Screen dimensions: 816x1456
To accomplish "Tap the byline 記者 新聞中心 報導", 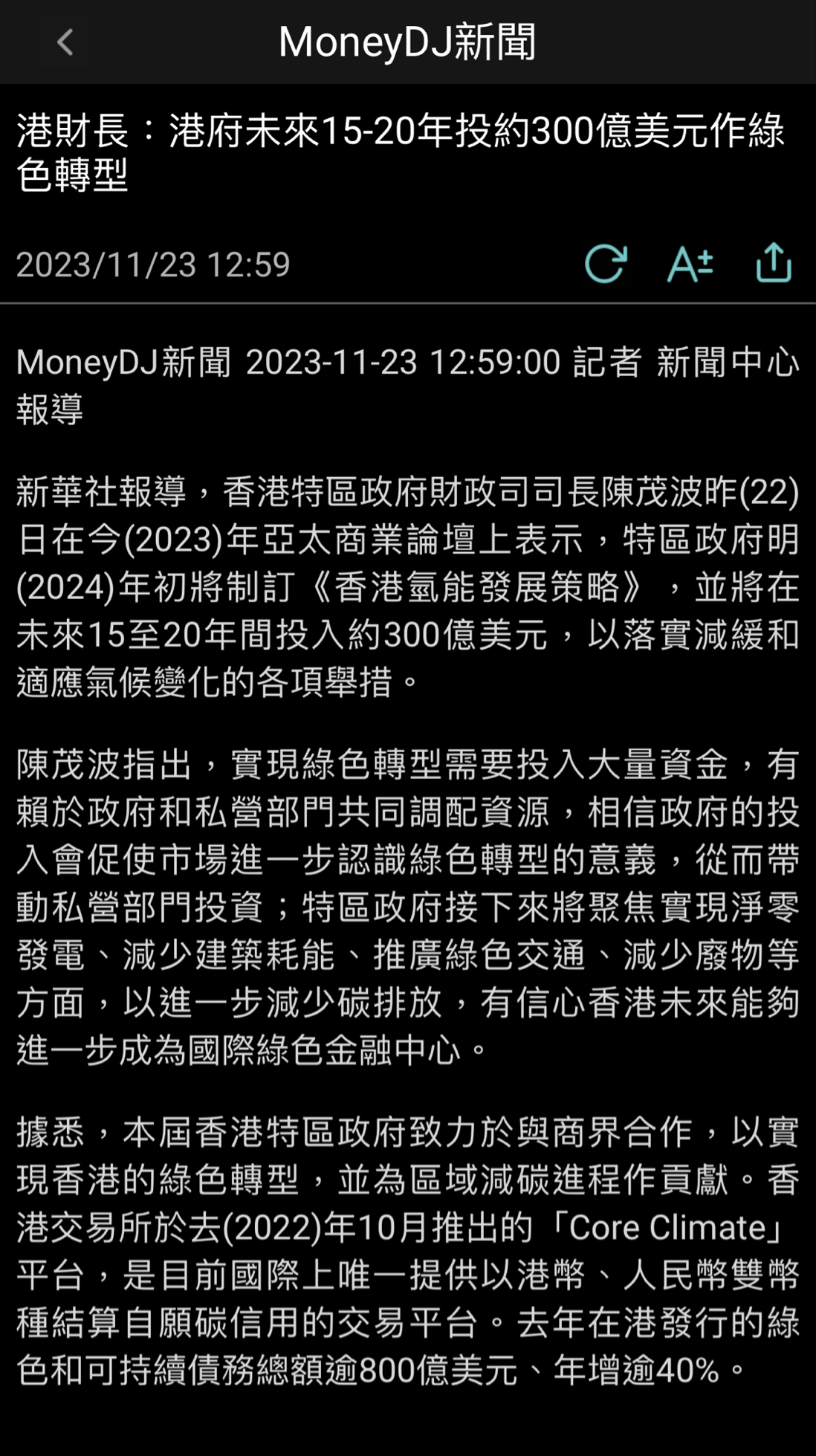I will click(x=409, y=383).
